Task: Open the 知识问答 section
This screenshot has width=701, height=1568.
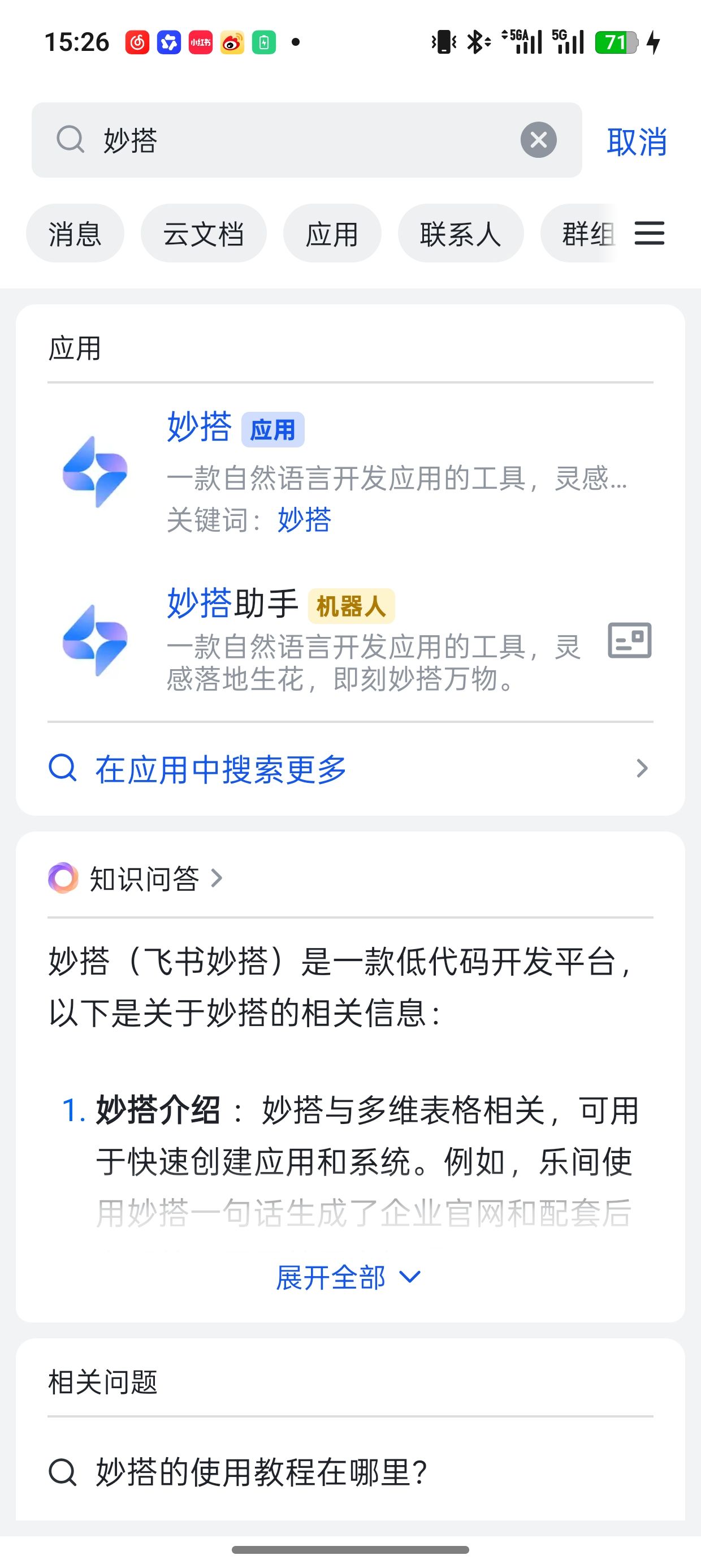Action: (x=136, y=878)
